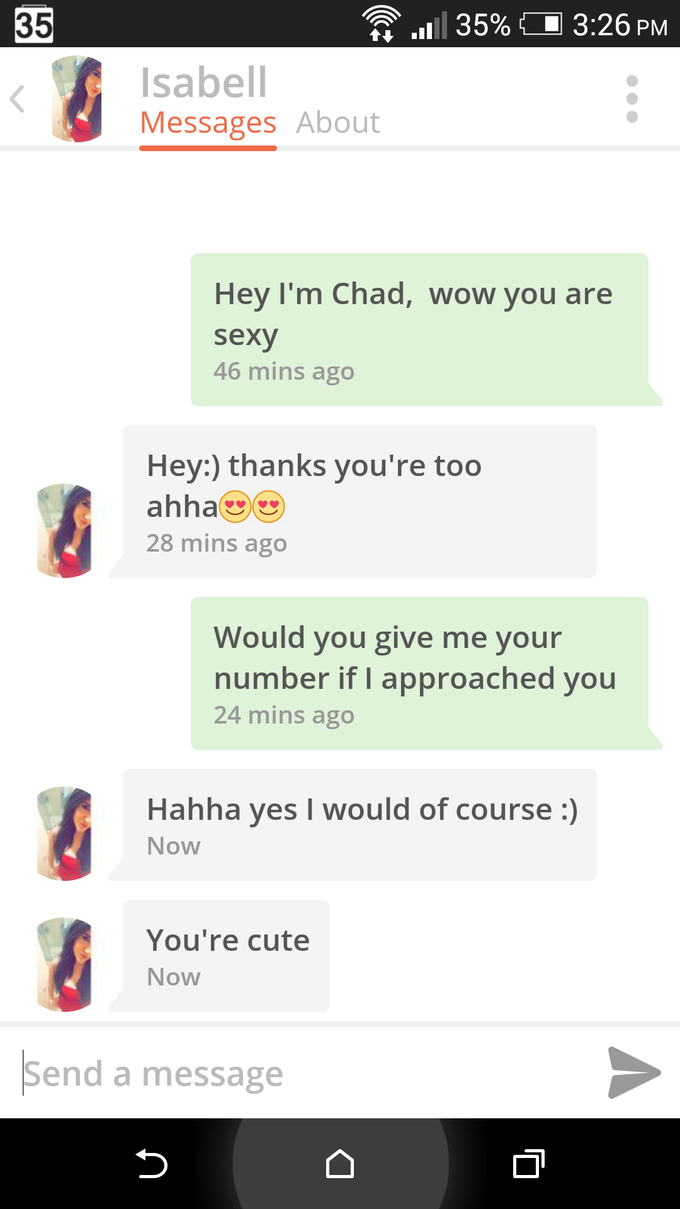Open the three-dot overflow menu
Screen dimensions: 680x1209
[631, 99]
